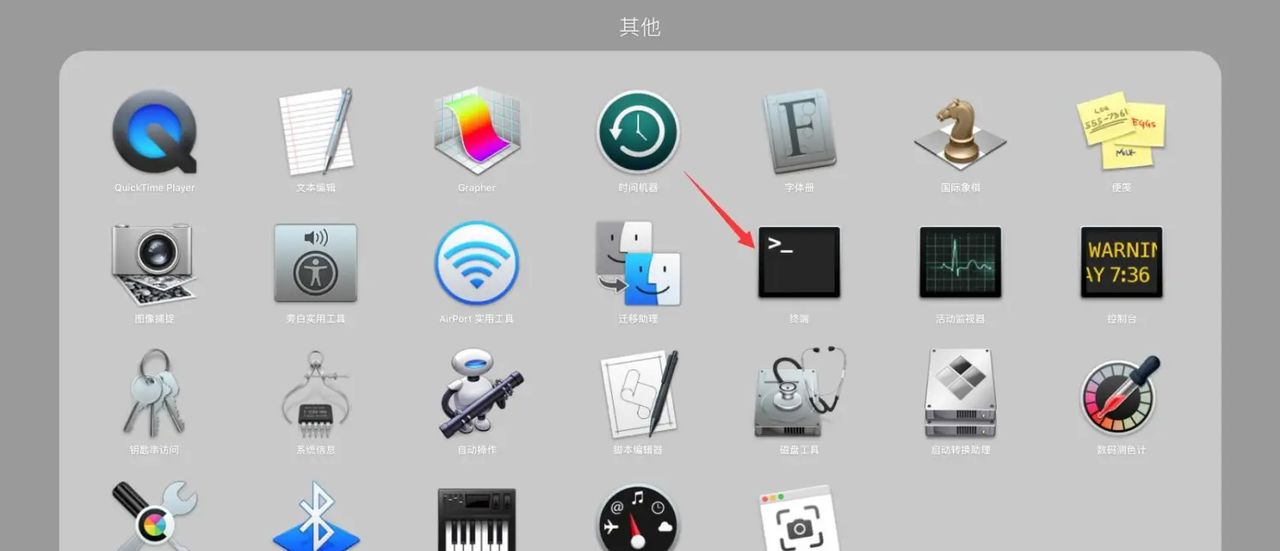
Task: Launch the 控制台 console app
Action: tap(1121, 262)
